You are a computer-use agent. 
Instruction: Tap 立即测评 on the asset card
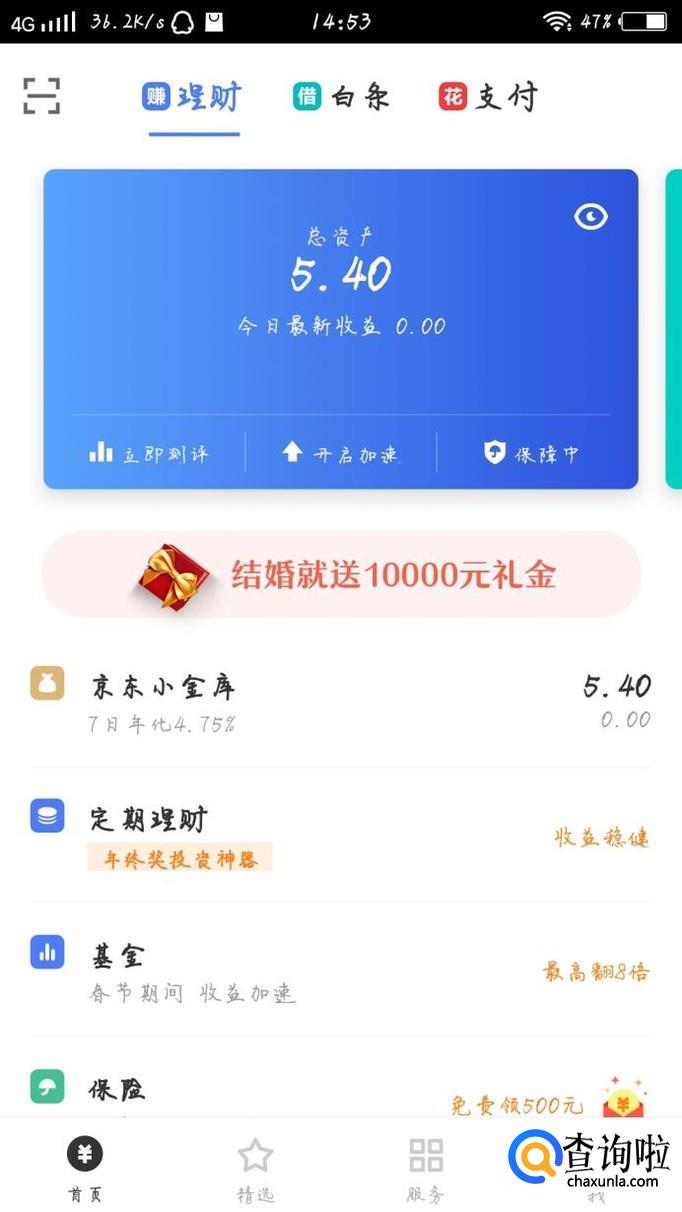[x=148, y=453]
